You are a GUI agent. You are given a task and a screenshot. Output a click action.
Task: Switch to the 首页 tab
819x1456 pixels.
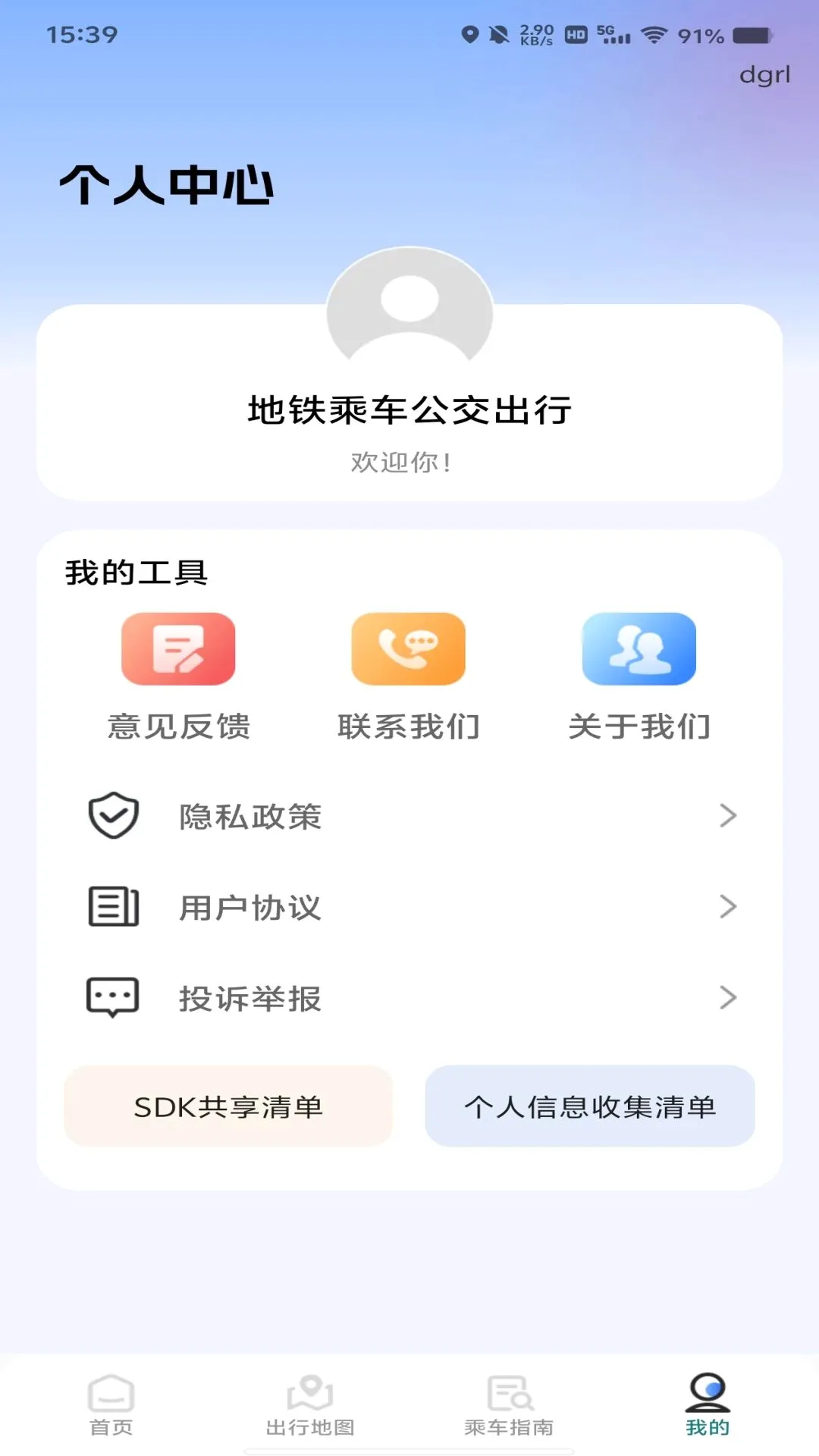111,1405
